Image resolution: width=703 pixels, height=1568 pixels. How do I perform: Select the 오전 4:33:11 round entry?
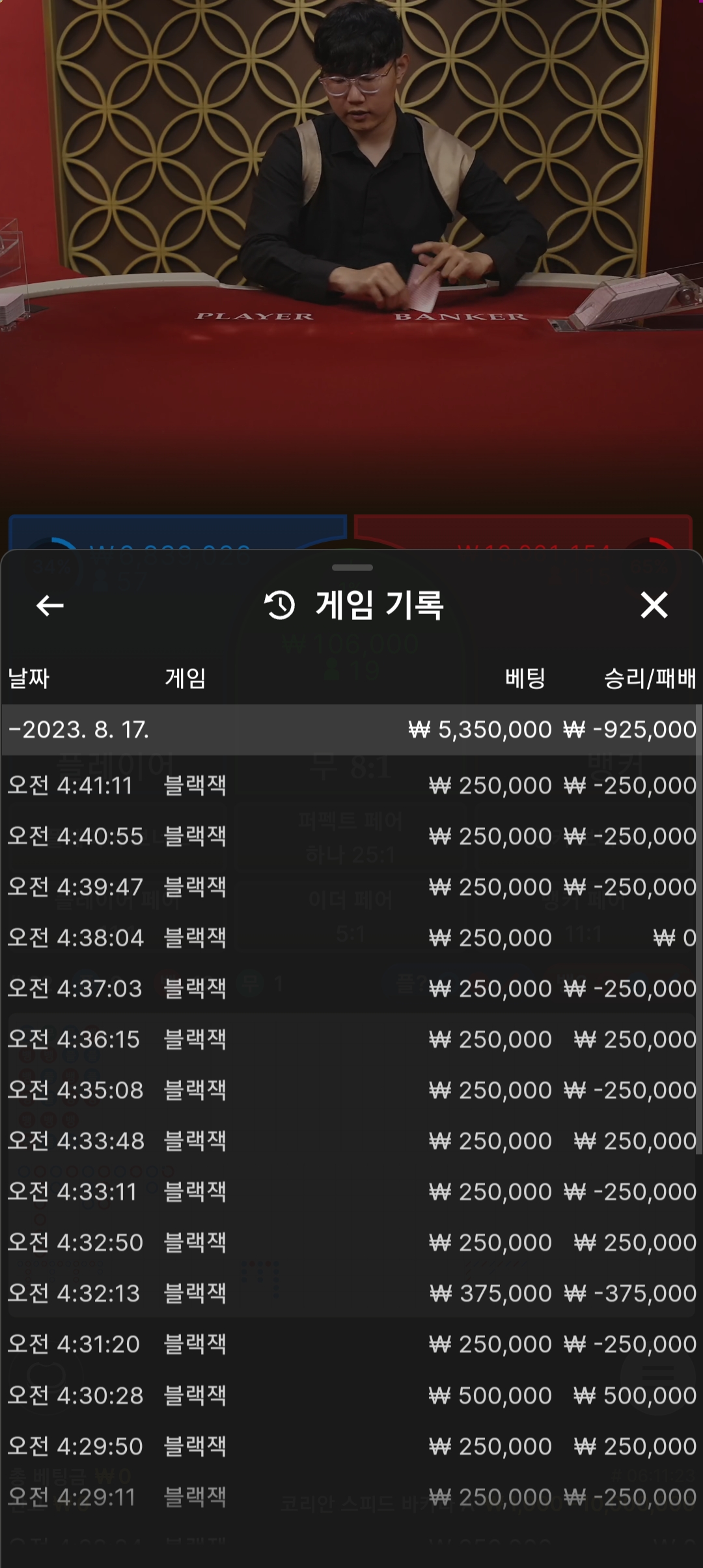coord(351,1192)
